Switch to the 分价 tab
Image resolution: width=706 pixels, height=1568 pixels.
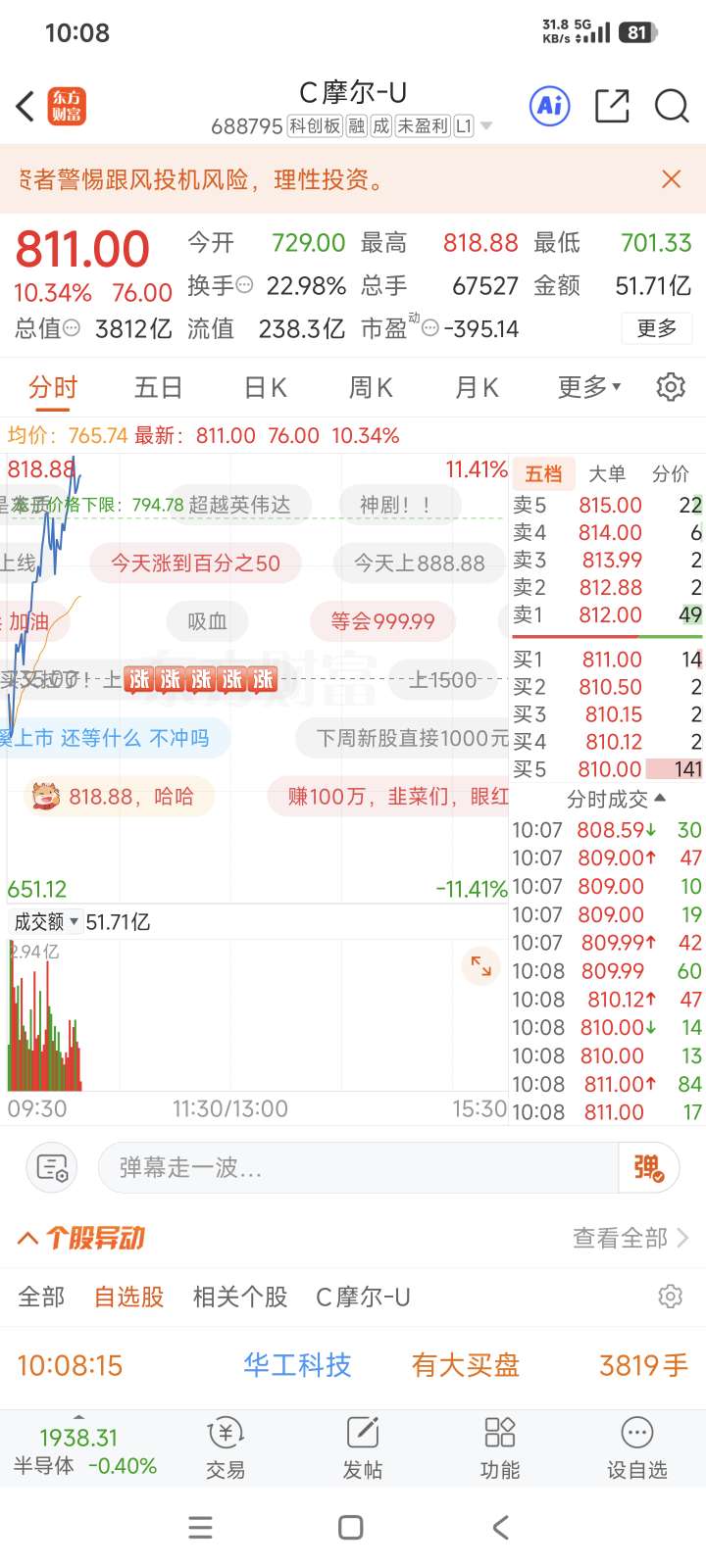pyautogui.click(x=671, y=474)
